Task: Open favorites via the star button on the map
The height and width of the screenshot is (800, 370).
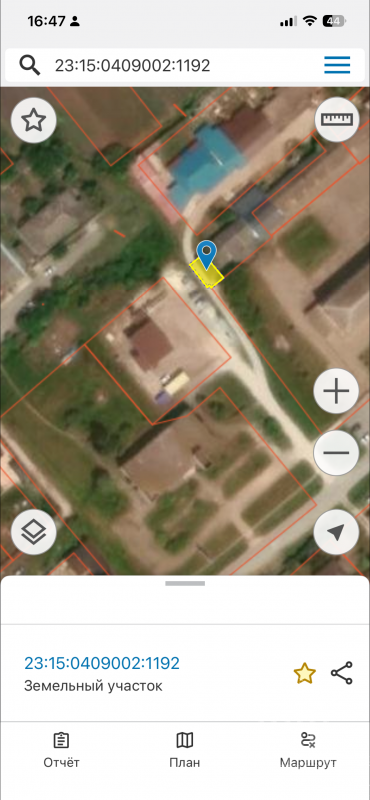Action: (x=34, y=120)
